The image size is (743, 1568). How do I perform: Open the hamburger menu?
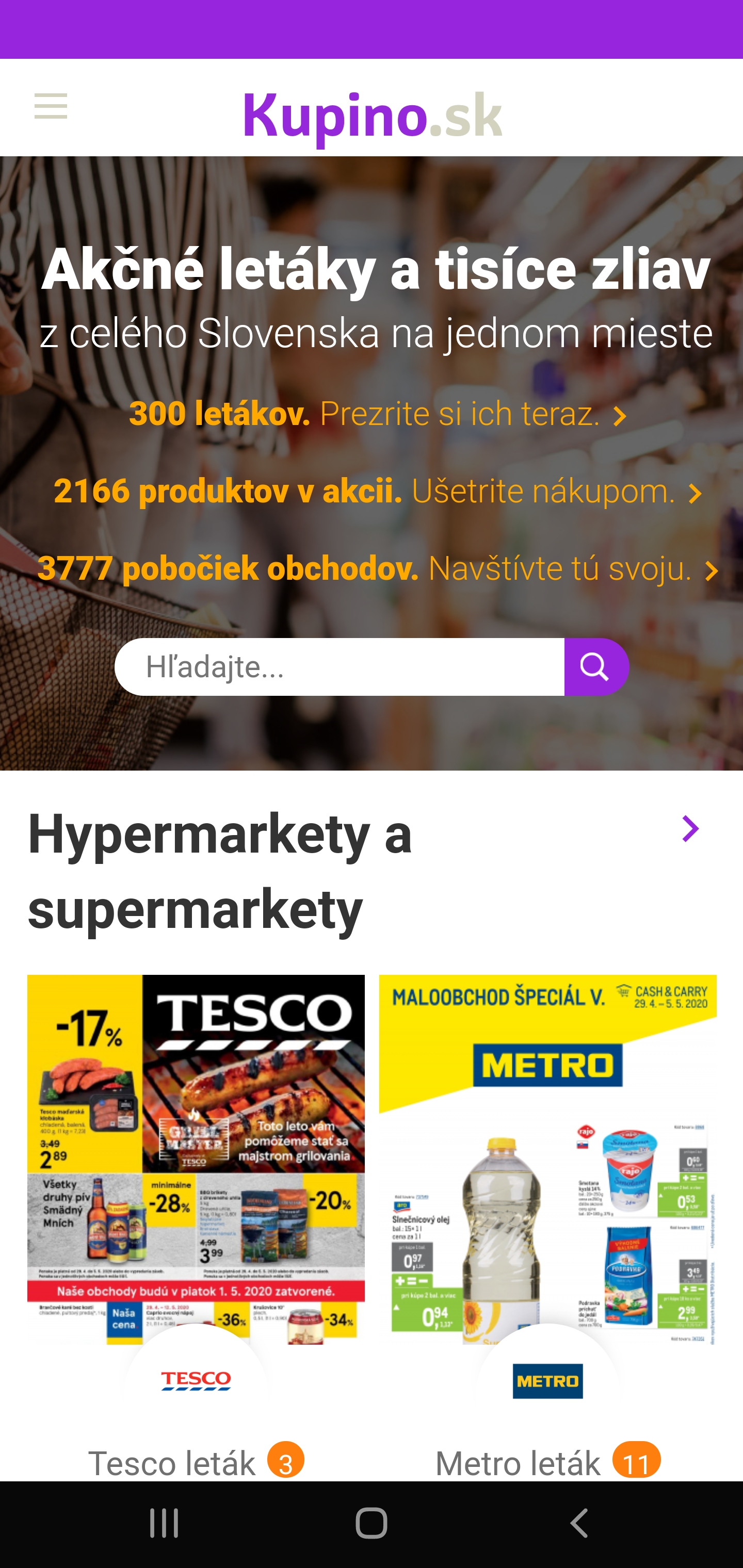pyautogui.click(x=51, y=106)
